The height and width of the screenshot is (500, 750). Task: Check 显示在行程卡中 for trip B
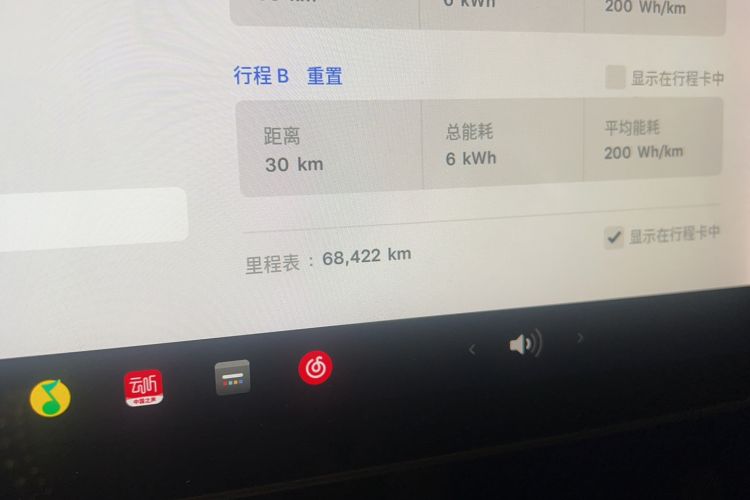click(x=615, y=78)
